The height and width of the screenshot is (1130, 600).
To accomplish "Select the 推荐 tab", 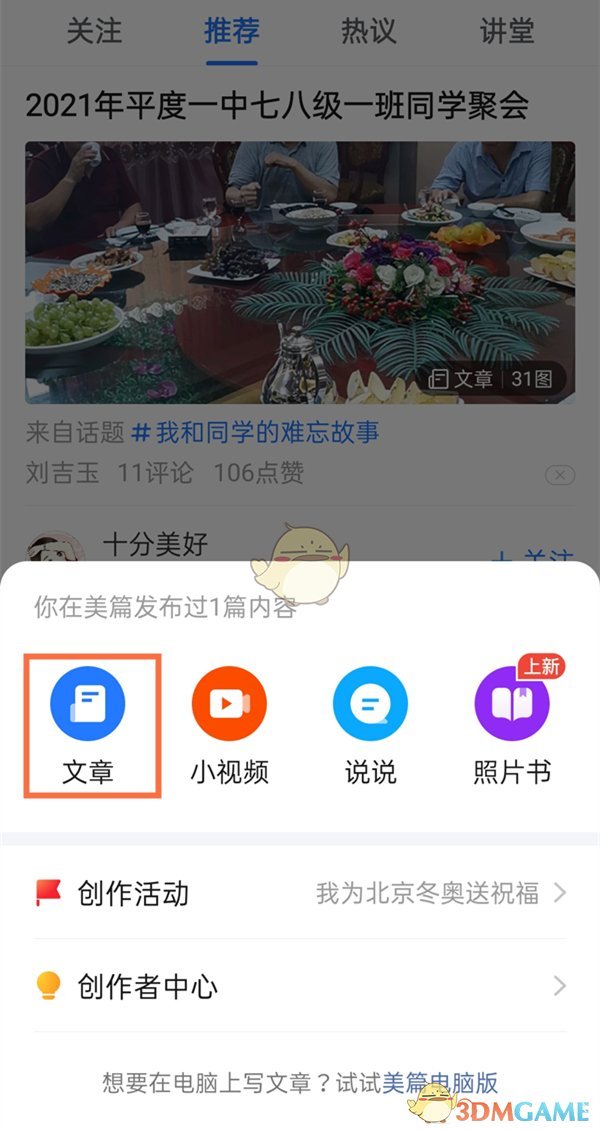I will point(231,31).
